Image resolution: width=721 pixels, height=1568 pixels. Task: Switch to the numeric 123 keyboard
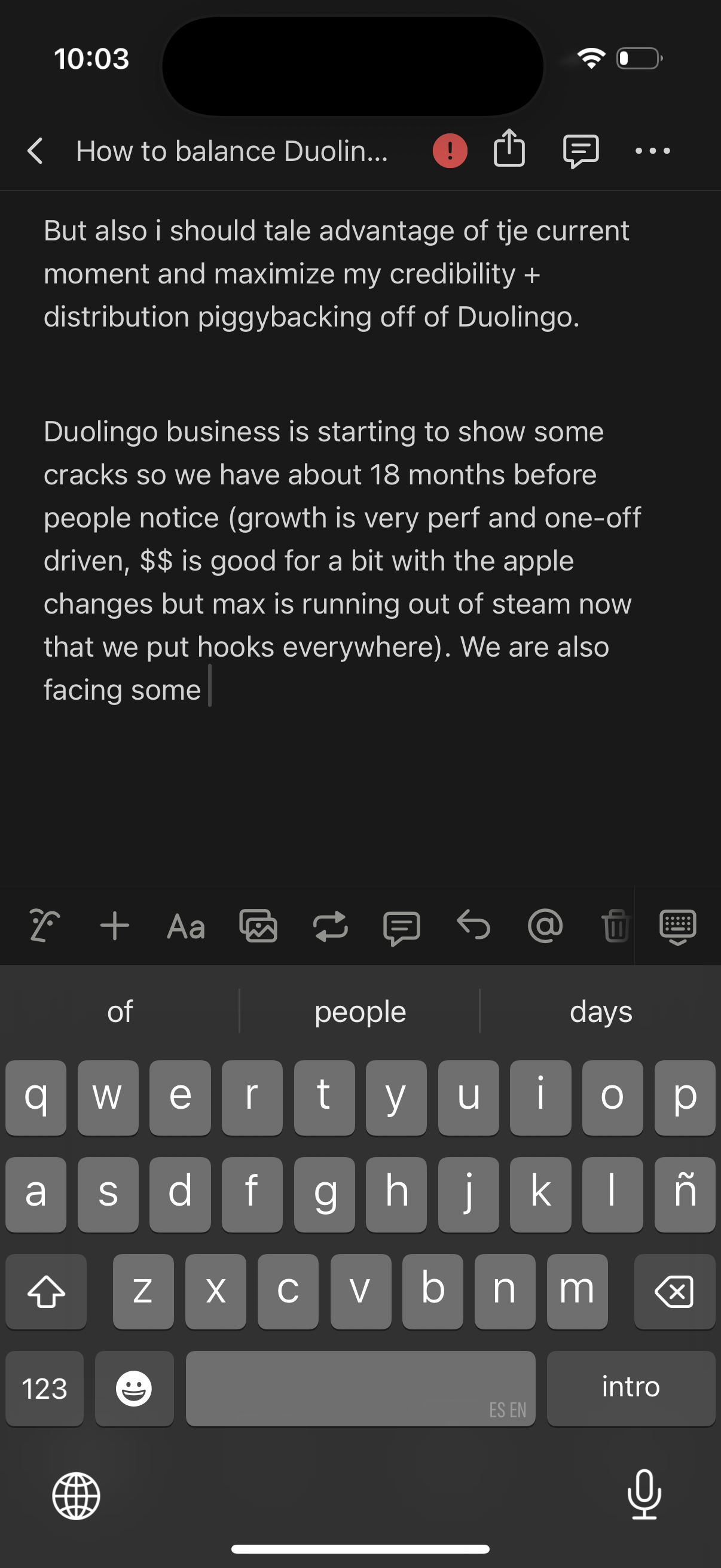pyautogui.click(x=44, y=1389)
